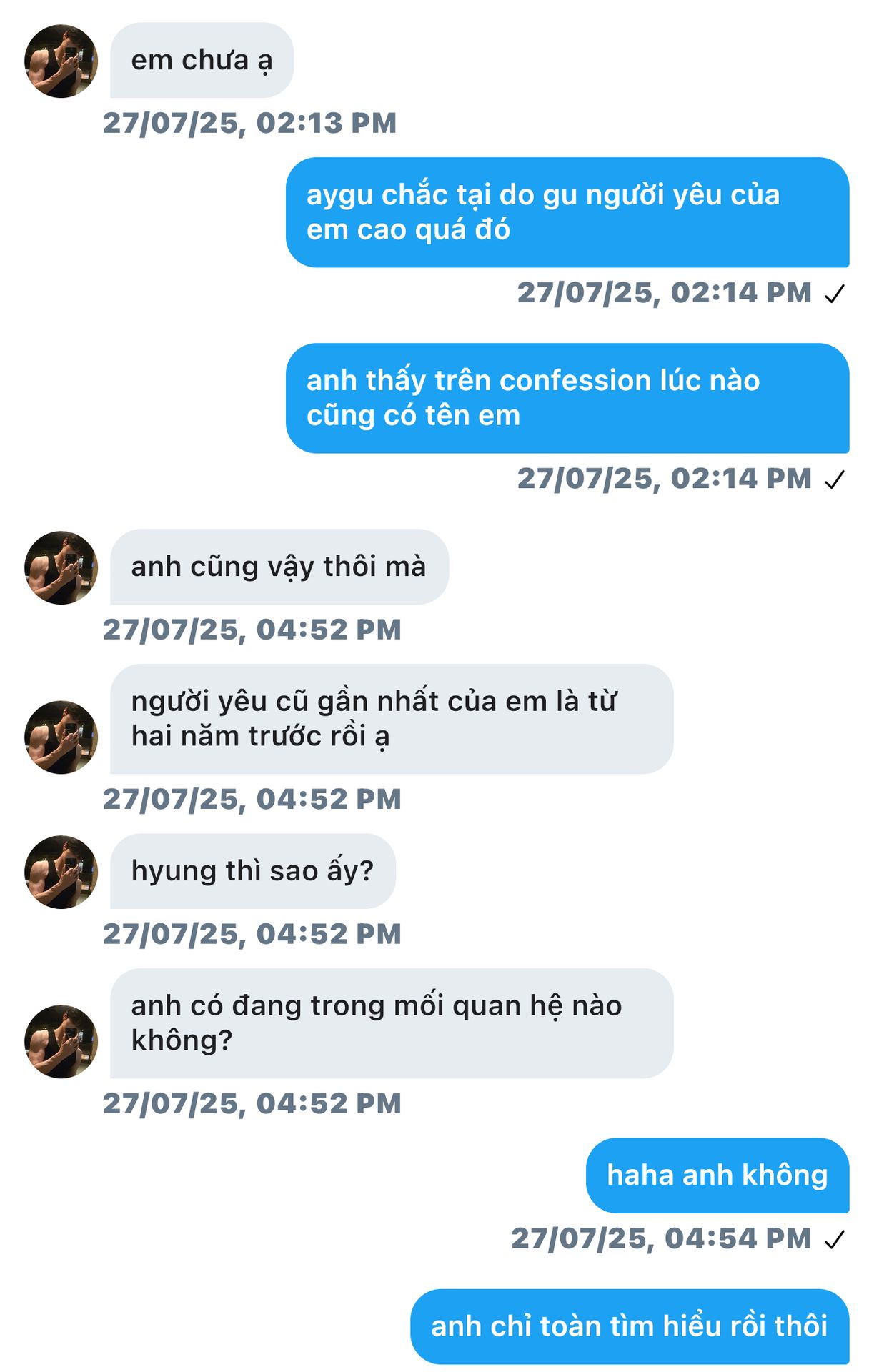Tap avatar beside "người yêu cũ gần nhất" message
The width and height of the screenshot is (874, 1372).
click(61, 737)
